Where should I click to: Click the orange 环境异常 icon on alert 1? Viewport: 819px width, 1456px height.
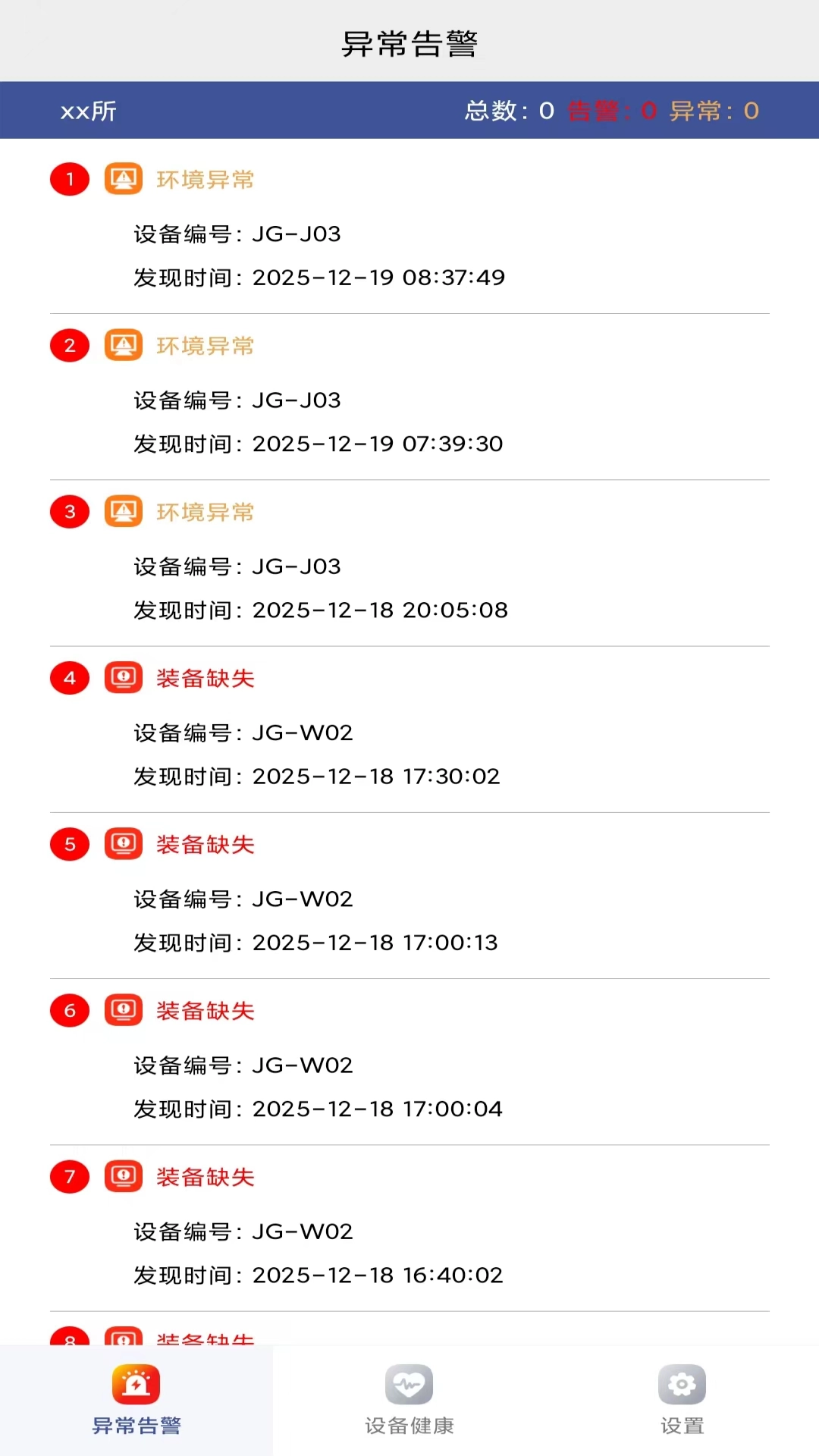click(x=123, y=179)
